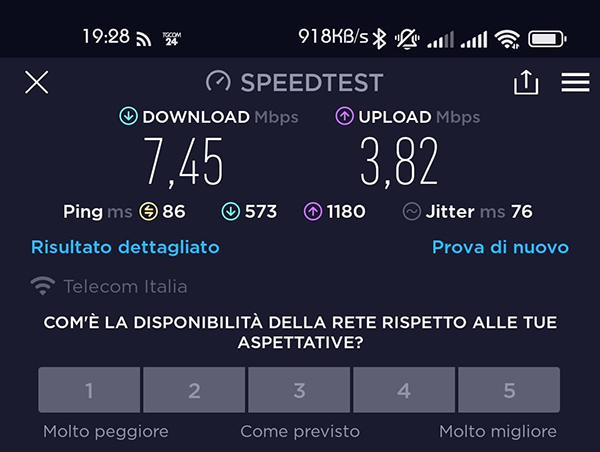Tap Prova di nuovo to retest
The image size is (600, 452).
click(500, 247)
